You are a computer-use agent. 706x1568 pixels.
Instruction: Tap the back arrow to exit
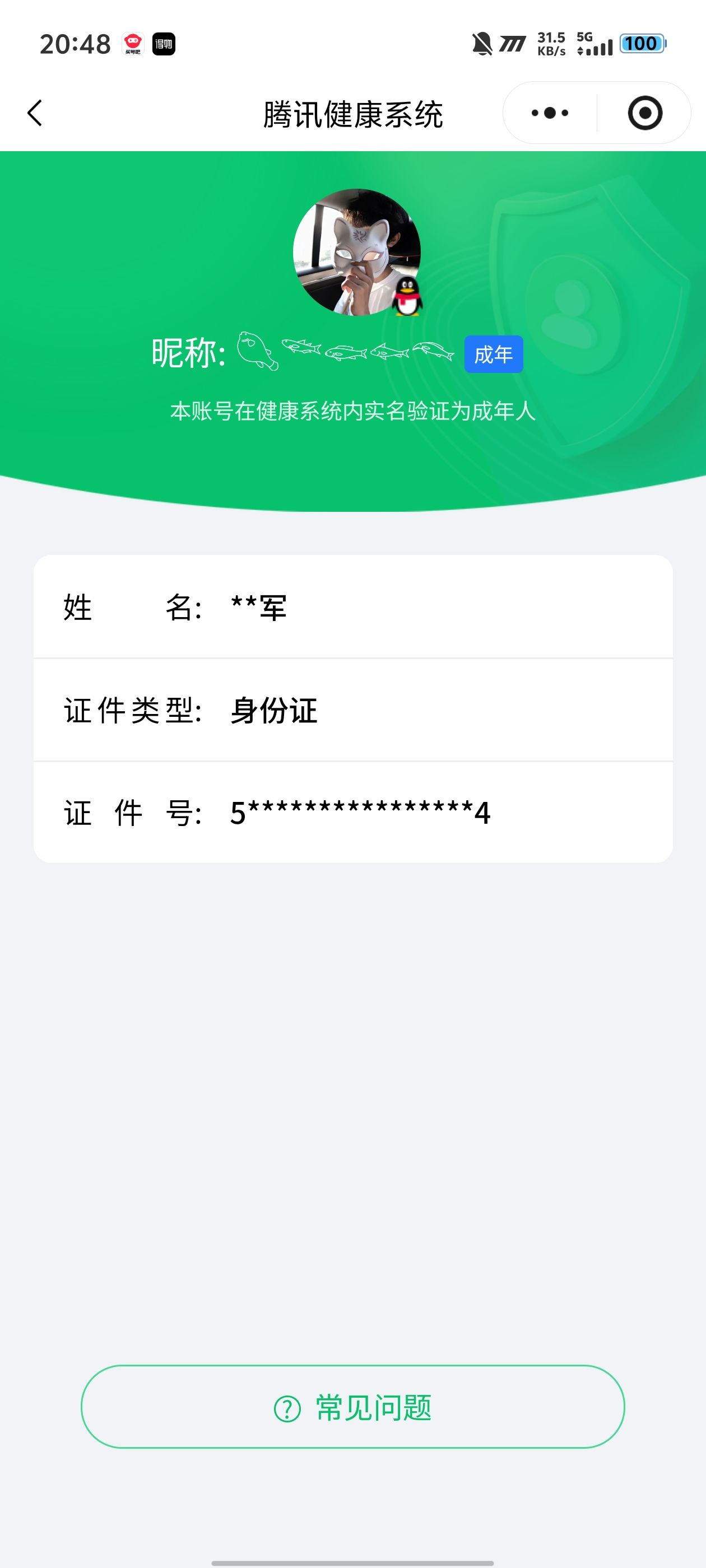35,113
